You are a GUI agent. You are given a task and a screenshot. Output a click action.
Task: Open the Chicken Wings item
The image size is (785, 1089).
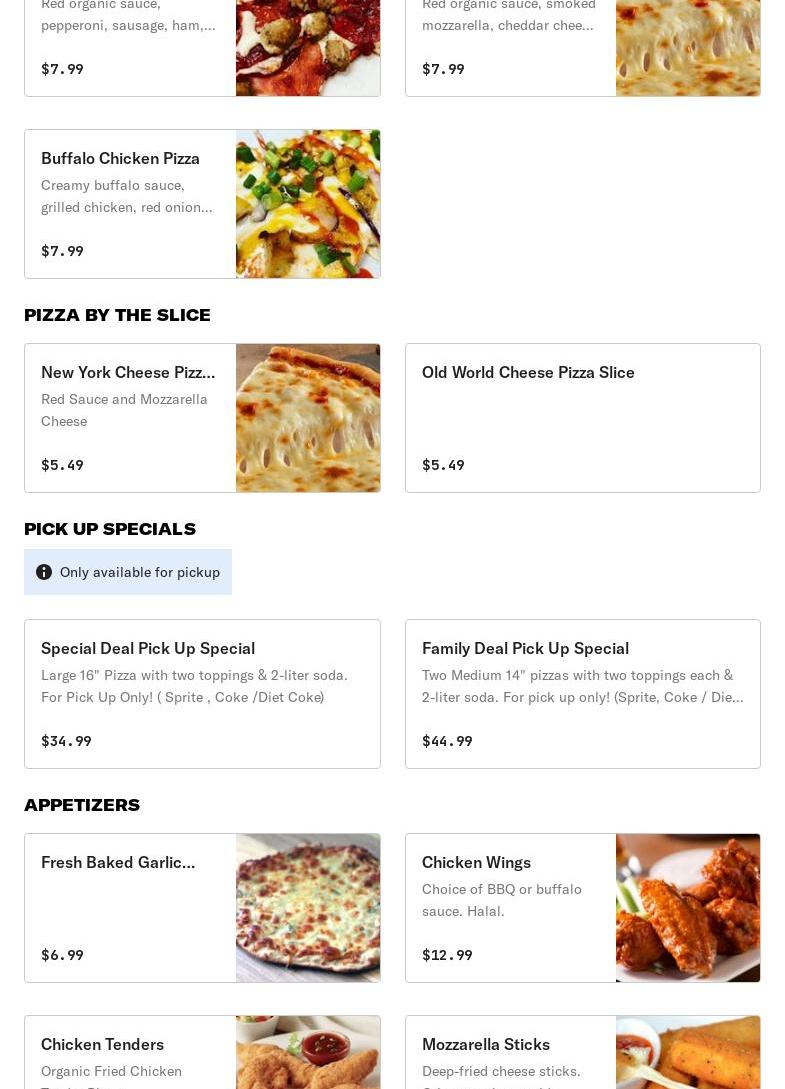pos(582,908)
